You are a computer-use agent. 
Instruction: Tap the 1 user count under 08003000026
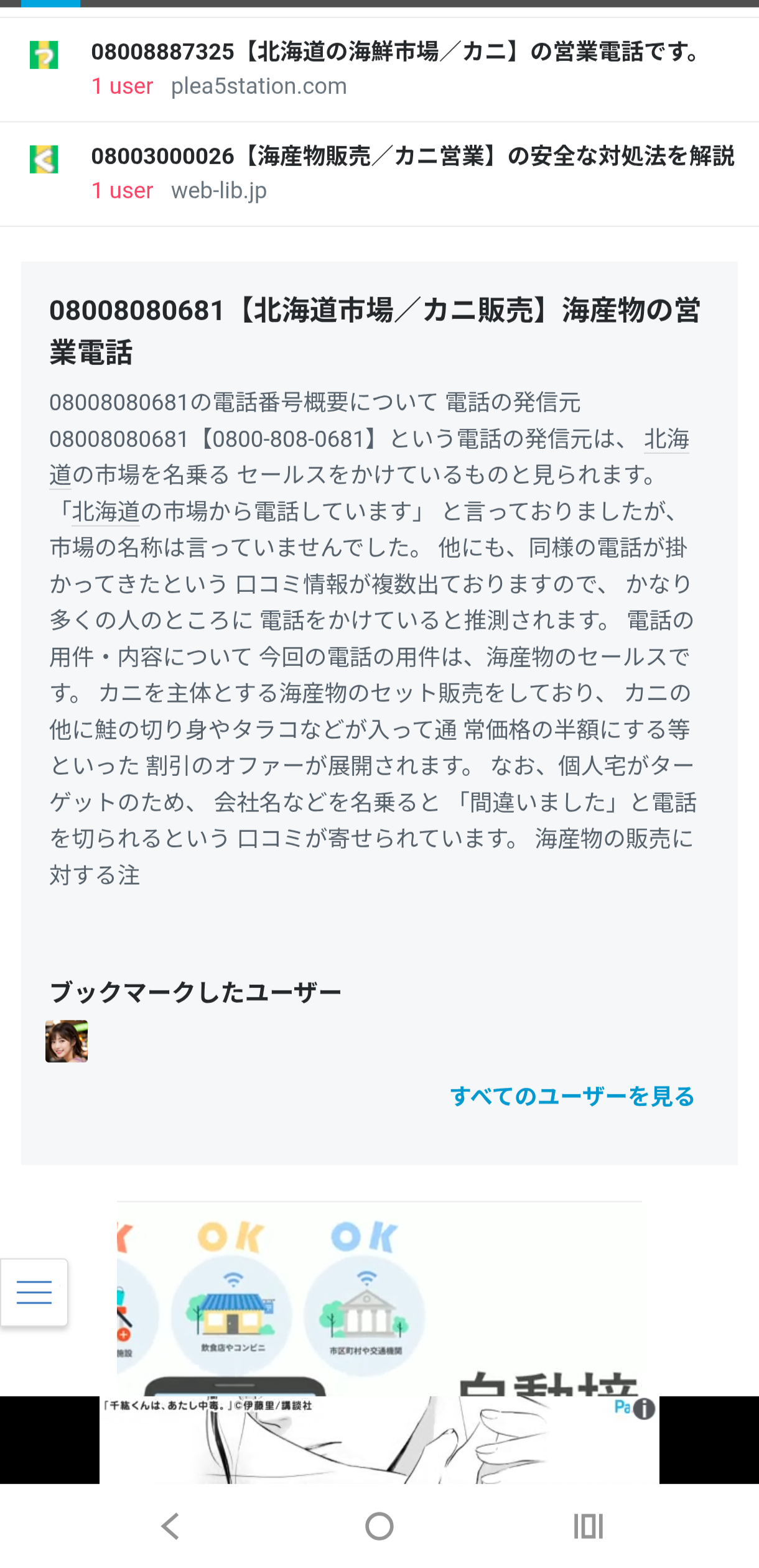click(x=122, y=191)
